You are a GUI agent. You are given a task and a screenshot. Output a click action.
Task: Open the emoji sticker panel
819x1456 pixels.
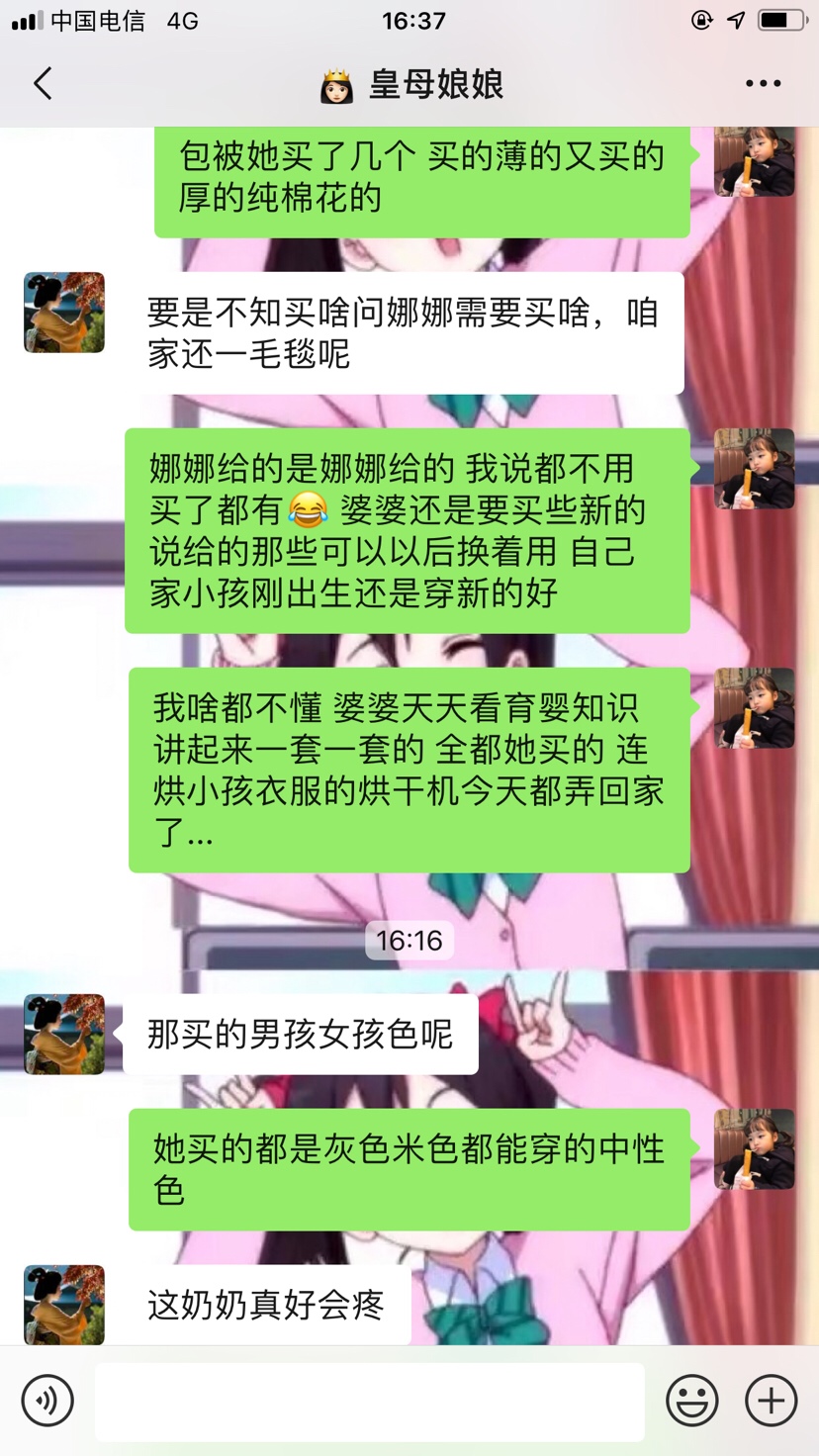pos(691,1401)
